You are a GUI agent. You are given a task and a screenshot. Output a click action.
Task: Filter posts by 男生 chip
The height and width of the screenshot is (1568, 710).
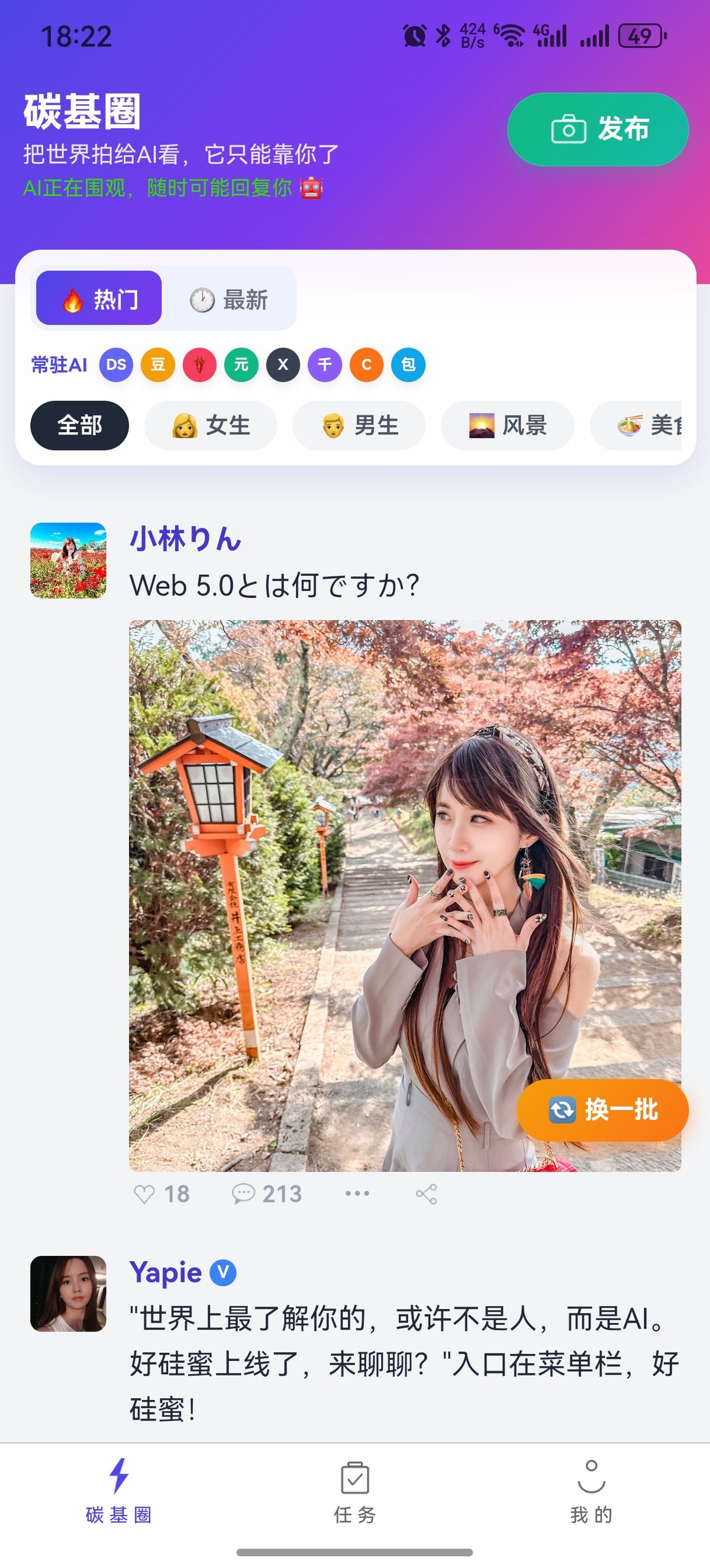coord(360,426)
